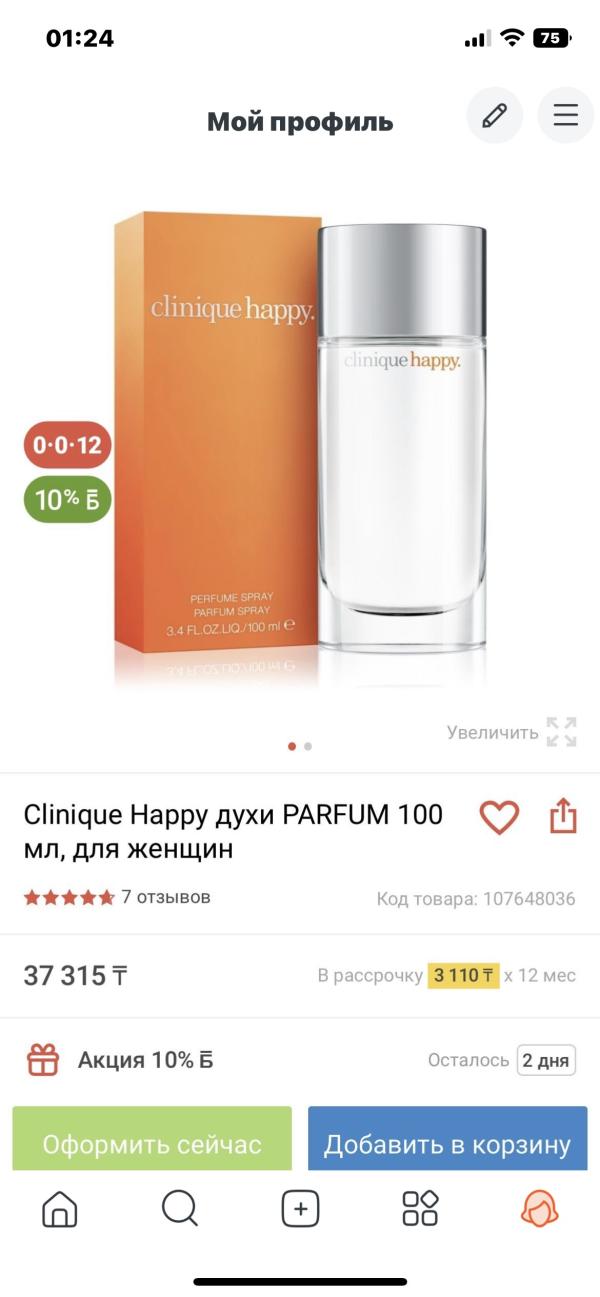Add Clinique Happy to favorites with the heart

click(x=499, y=817)
